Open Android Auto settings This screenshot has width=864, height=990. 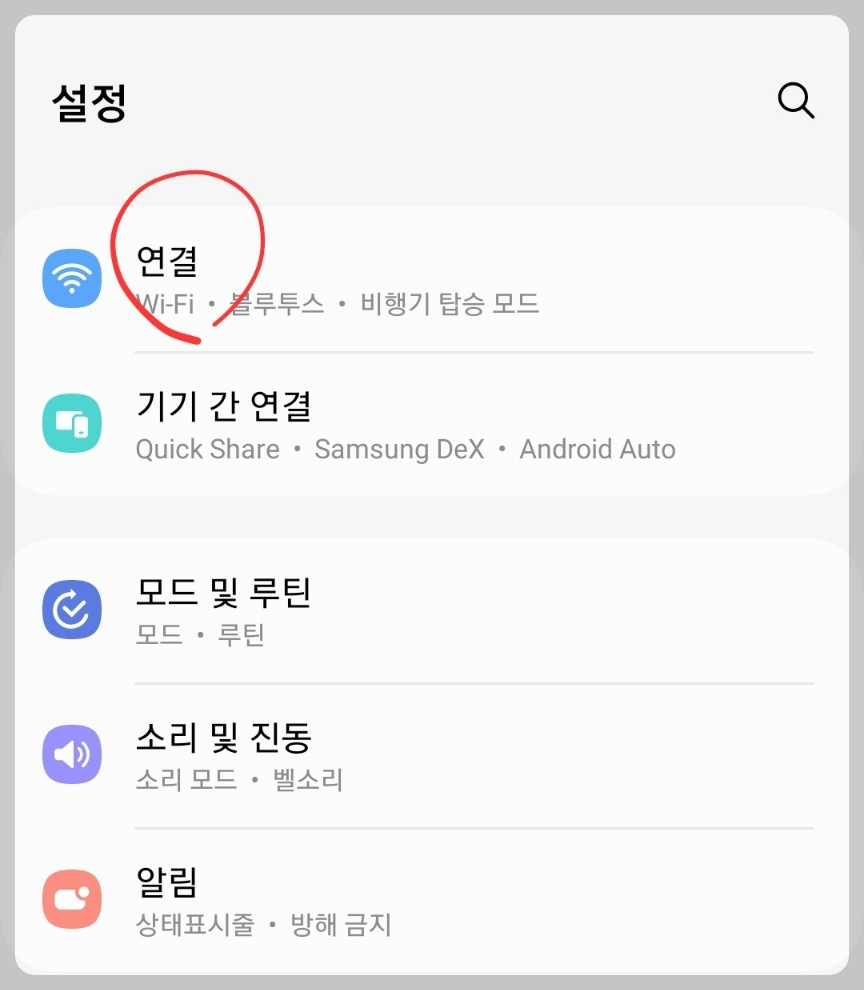(x=597, y=449)
